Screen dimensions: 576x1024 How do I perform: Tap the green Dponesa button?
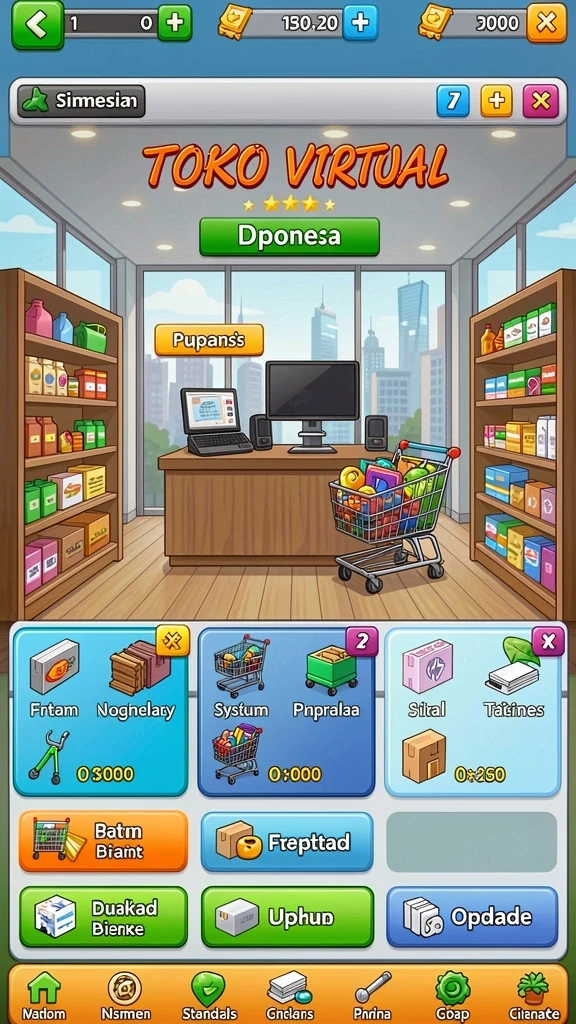coord(289,236)
